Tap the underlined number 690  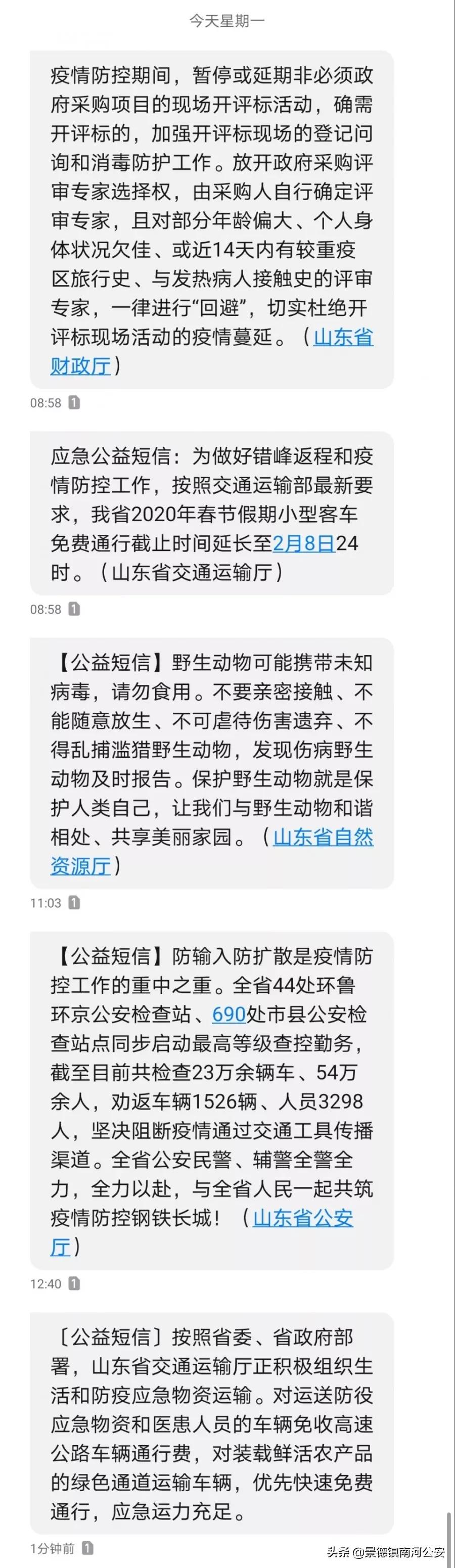point(229,1014)
